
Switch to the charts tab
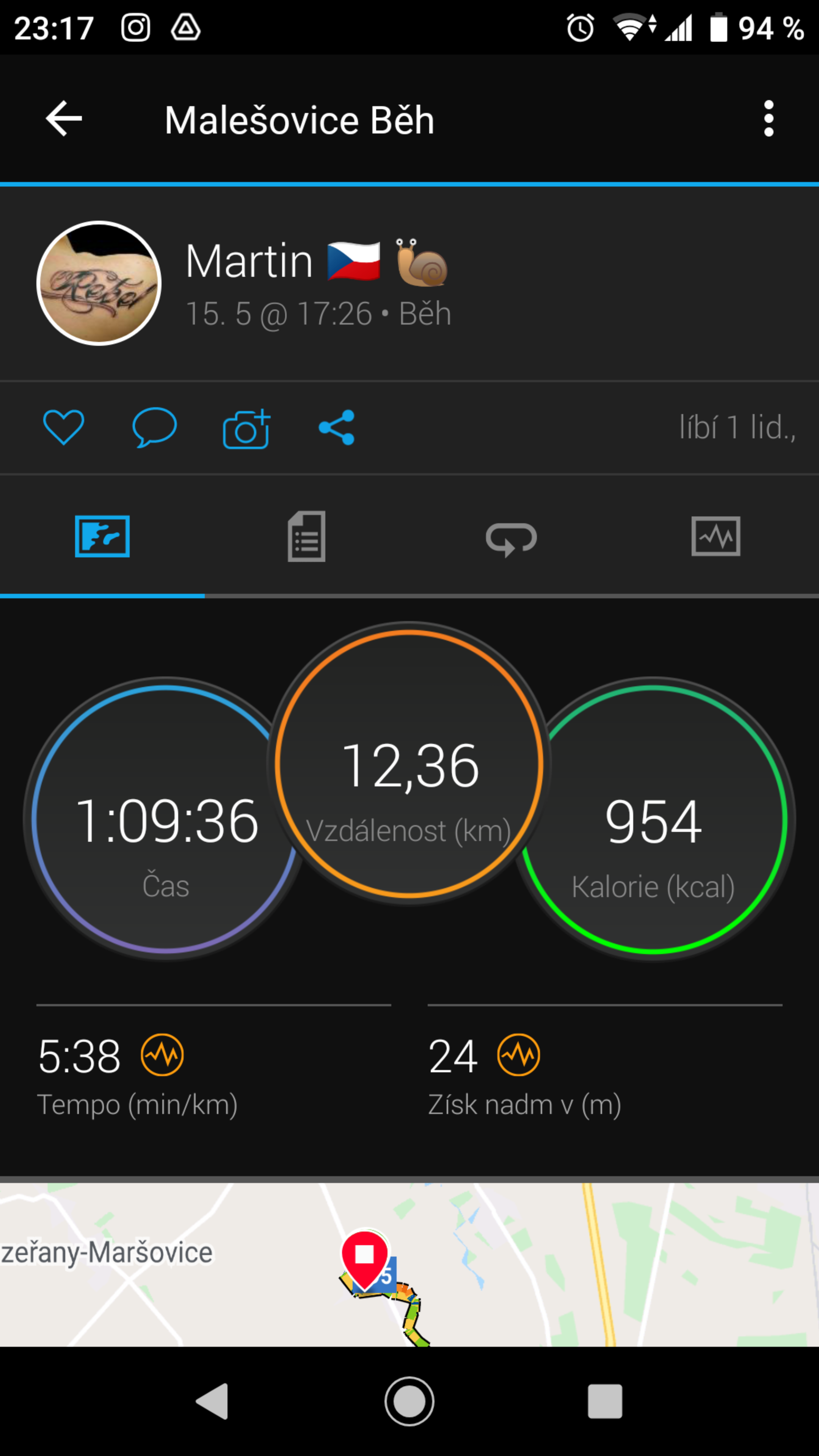tap(715, 537)
